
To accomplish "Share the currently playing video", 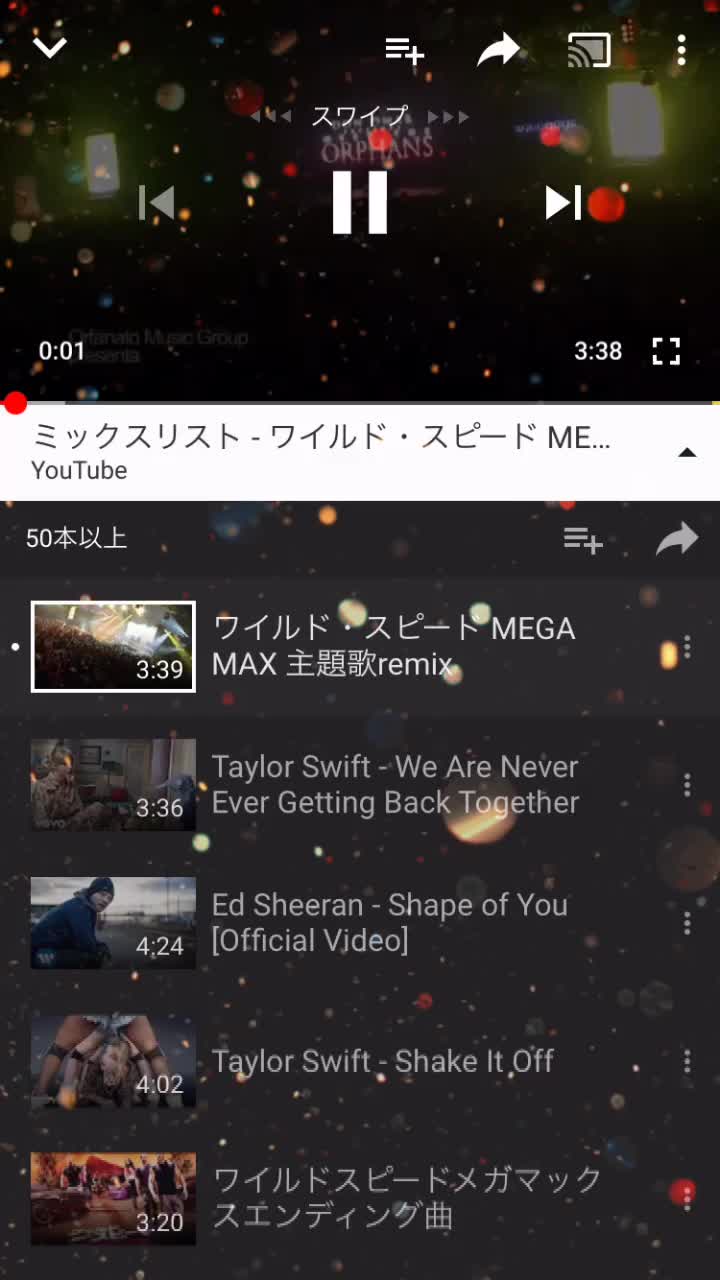I will 498,50.
